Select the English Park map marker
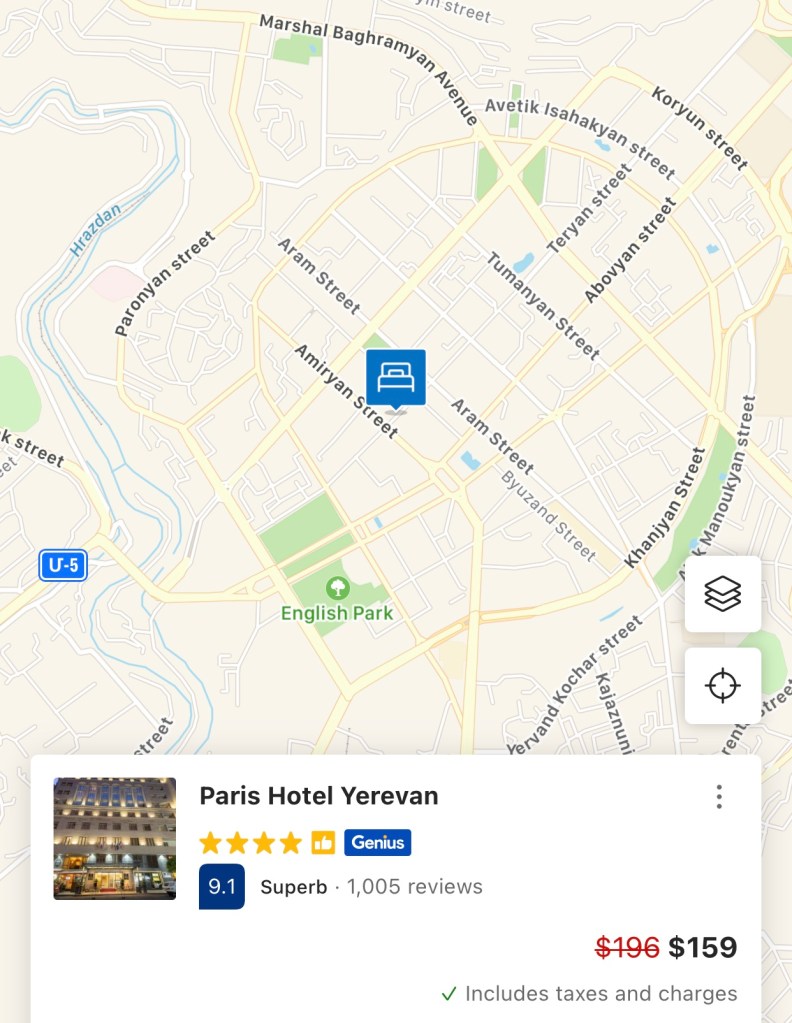The height and width of the screenshot is (1023, 792). pyautogui.click(x=337, y=588)
